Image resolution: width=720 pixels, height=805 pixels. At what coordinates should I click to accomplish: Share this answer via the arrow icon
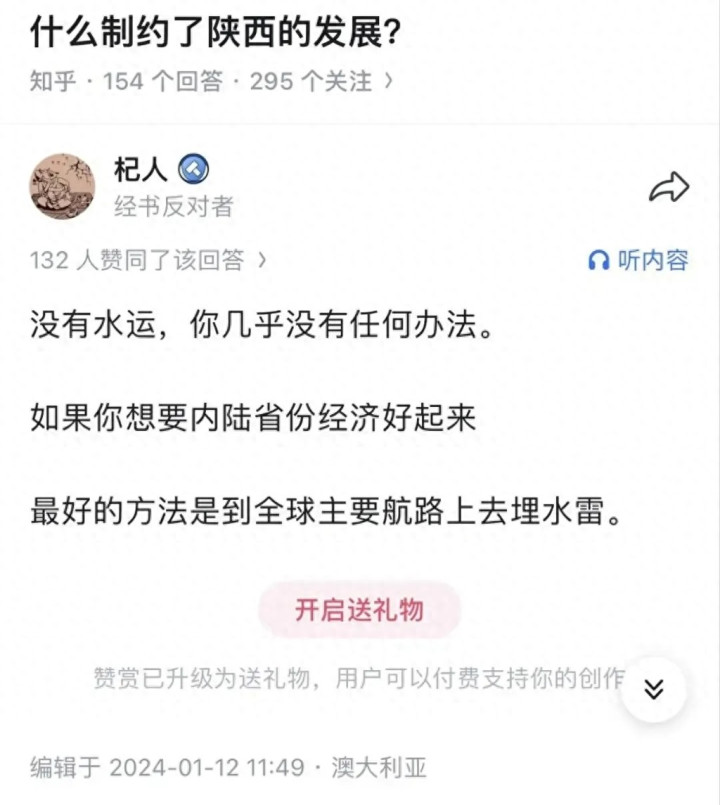(x=668, y=187)
